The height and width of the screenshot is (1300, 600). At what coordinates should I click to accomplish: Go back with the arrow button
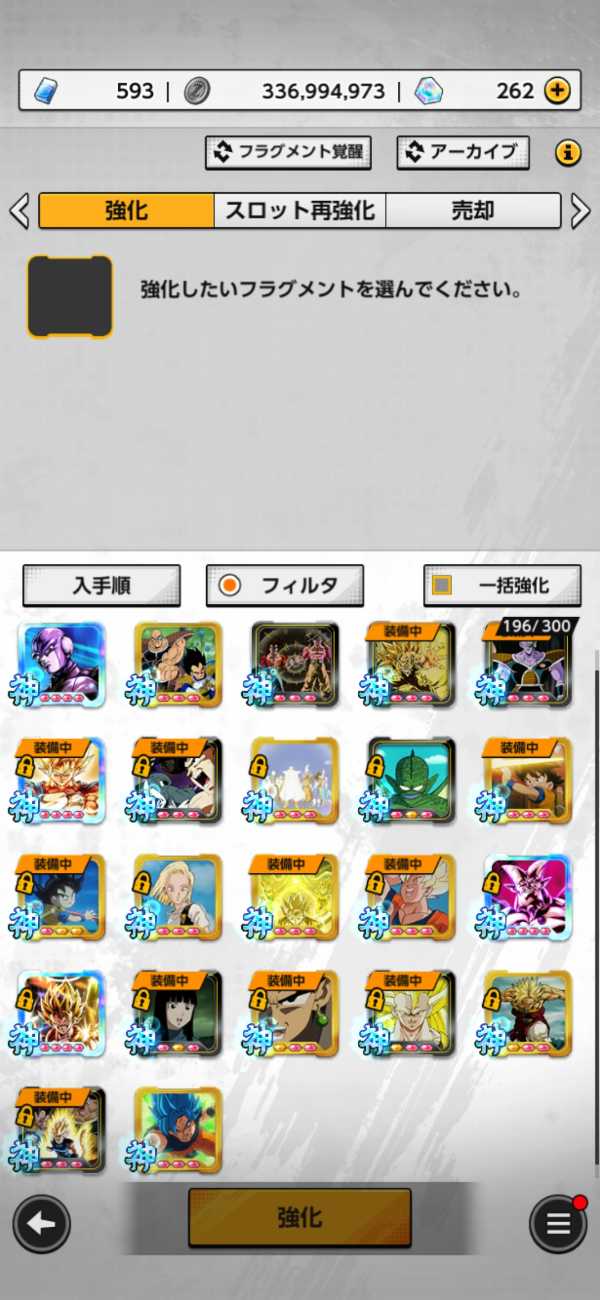click(41, 1224)
